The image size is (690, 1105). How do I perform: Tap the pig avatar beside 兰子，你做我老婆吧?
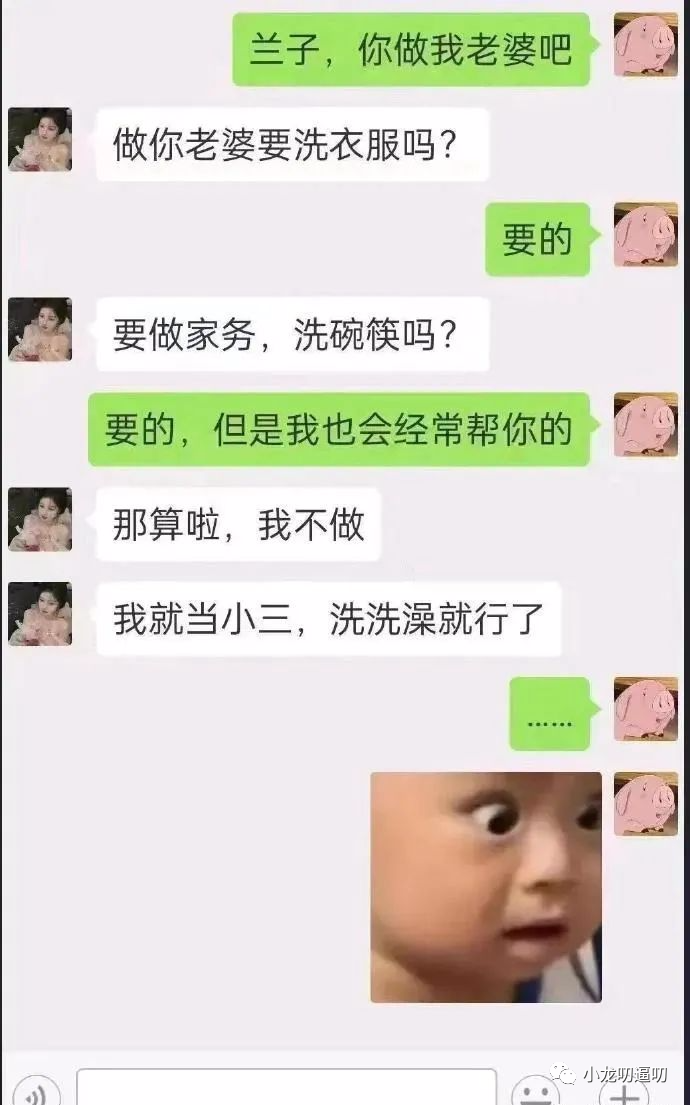pos(645,45)
